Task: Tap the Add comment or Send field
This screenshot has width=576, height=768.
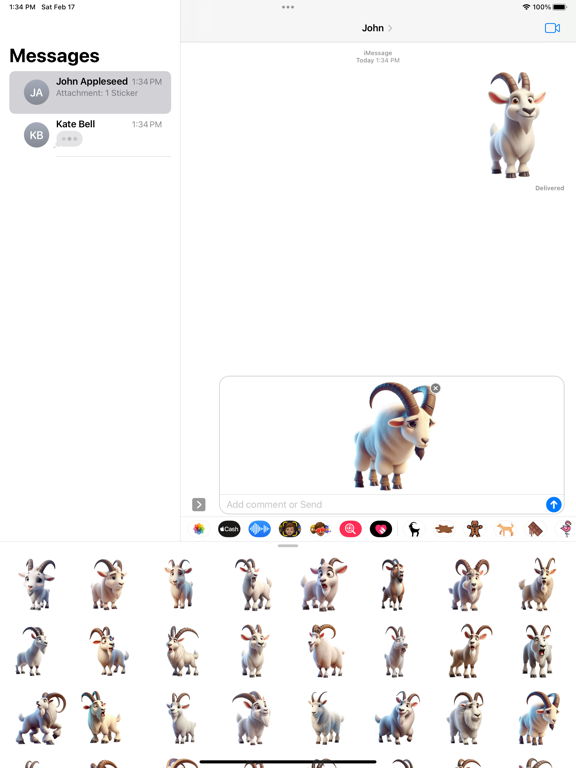Action: point(384,504)
